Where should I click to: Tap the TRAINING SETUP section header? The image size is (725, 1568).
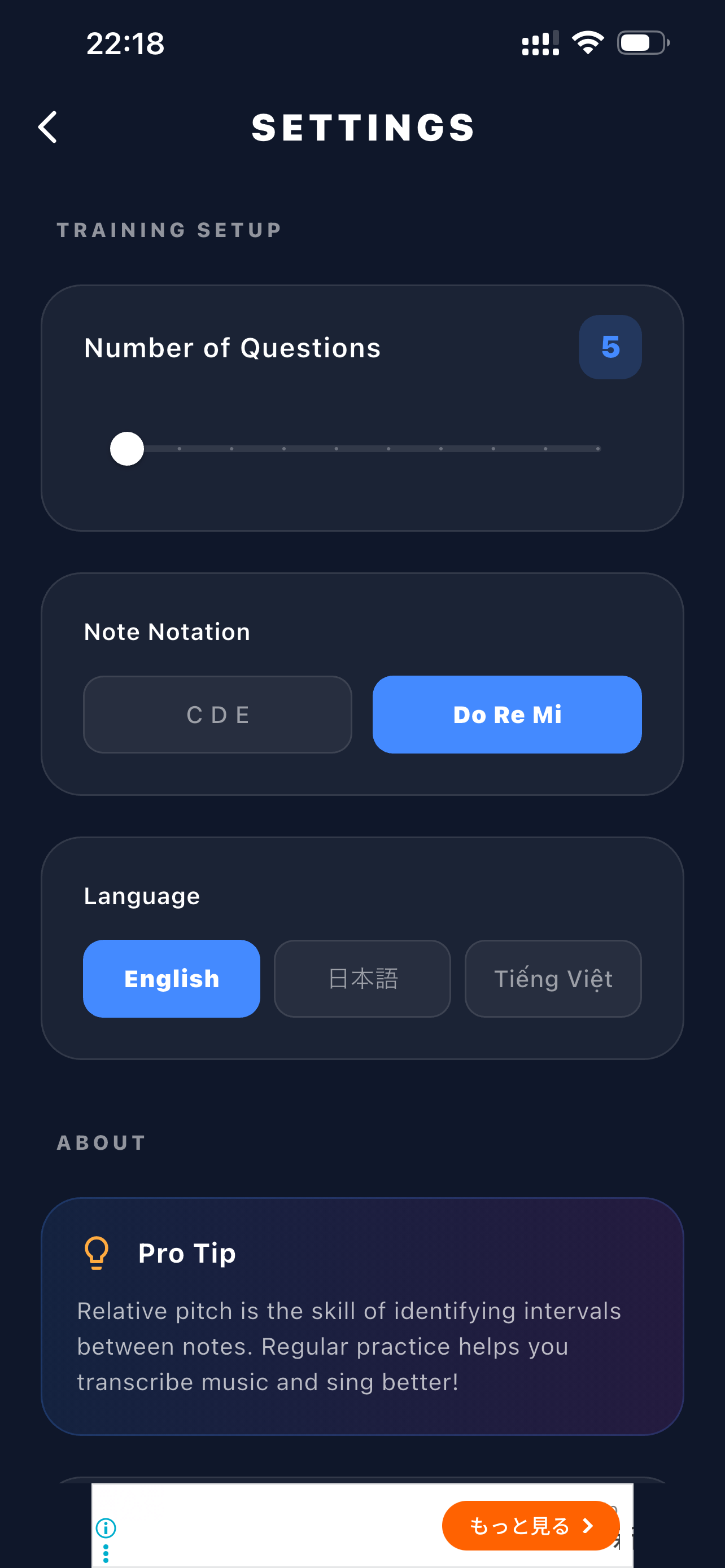(x=169, y=230)
